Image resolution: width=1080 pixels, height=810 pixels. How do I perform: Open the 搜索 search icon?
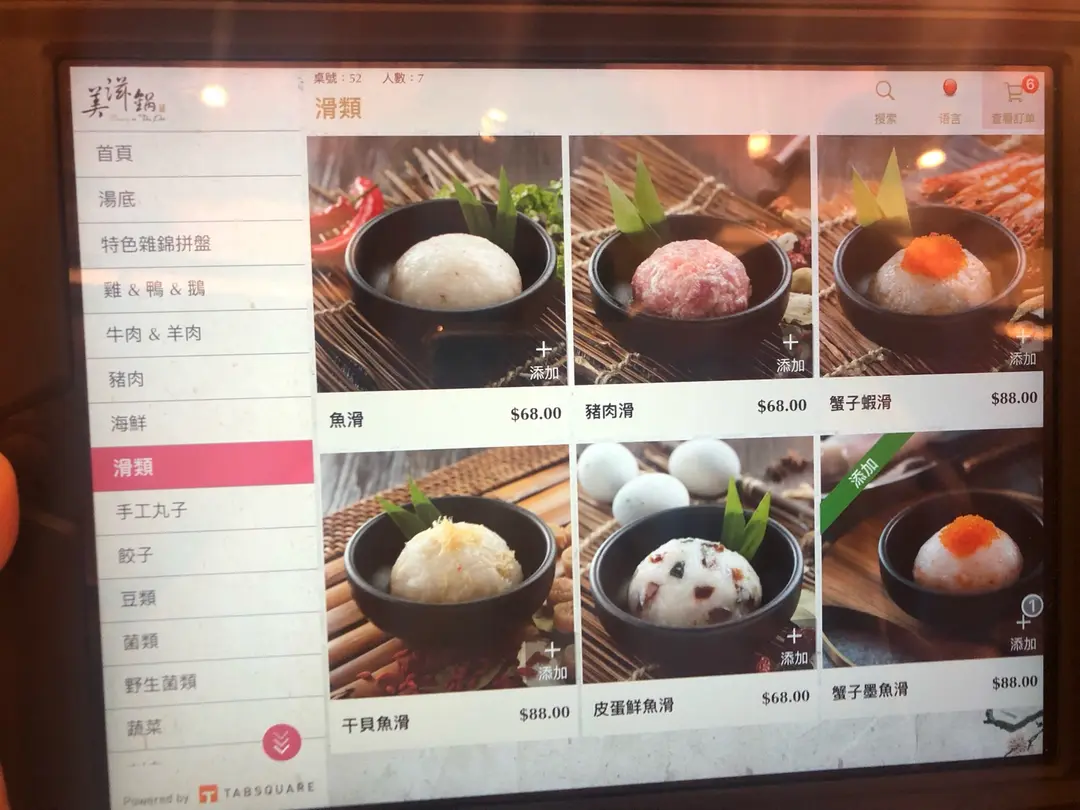[885, 100]
